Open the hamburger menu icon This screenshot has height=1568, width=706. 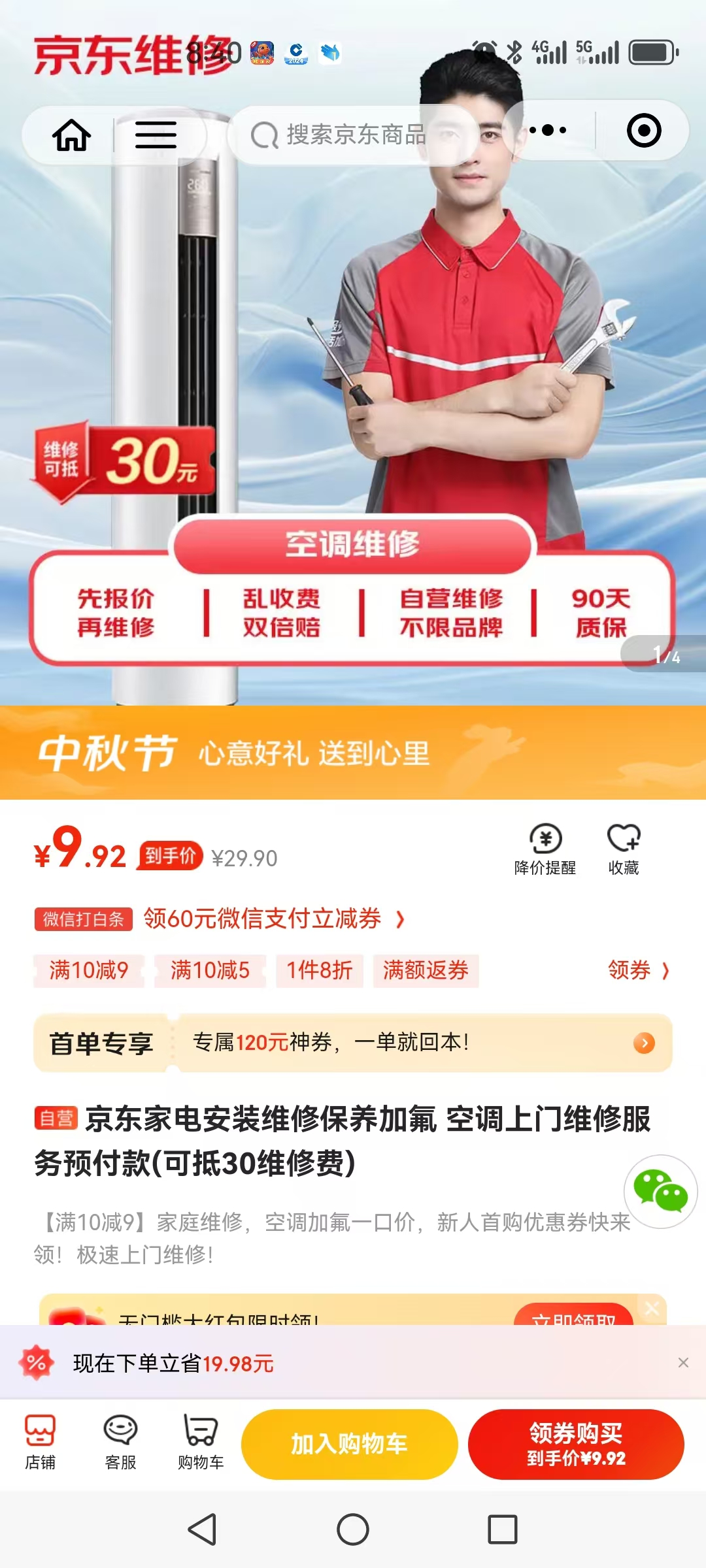(x=156, y=135)
